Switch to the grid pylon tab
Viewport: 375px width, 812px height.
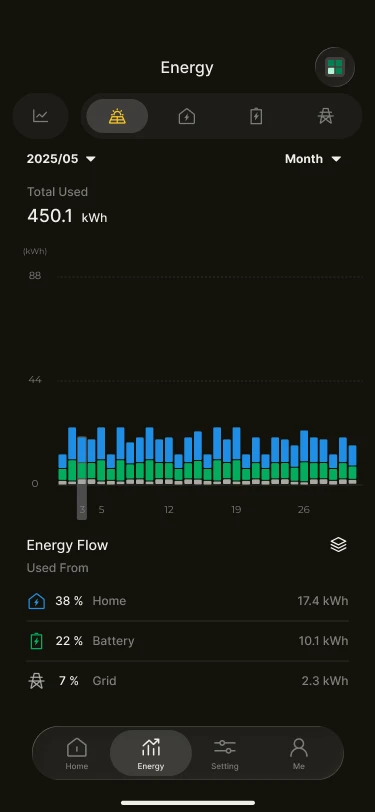tap(325, 116)
